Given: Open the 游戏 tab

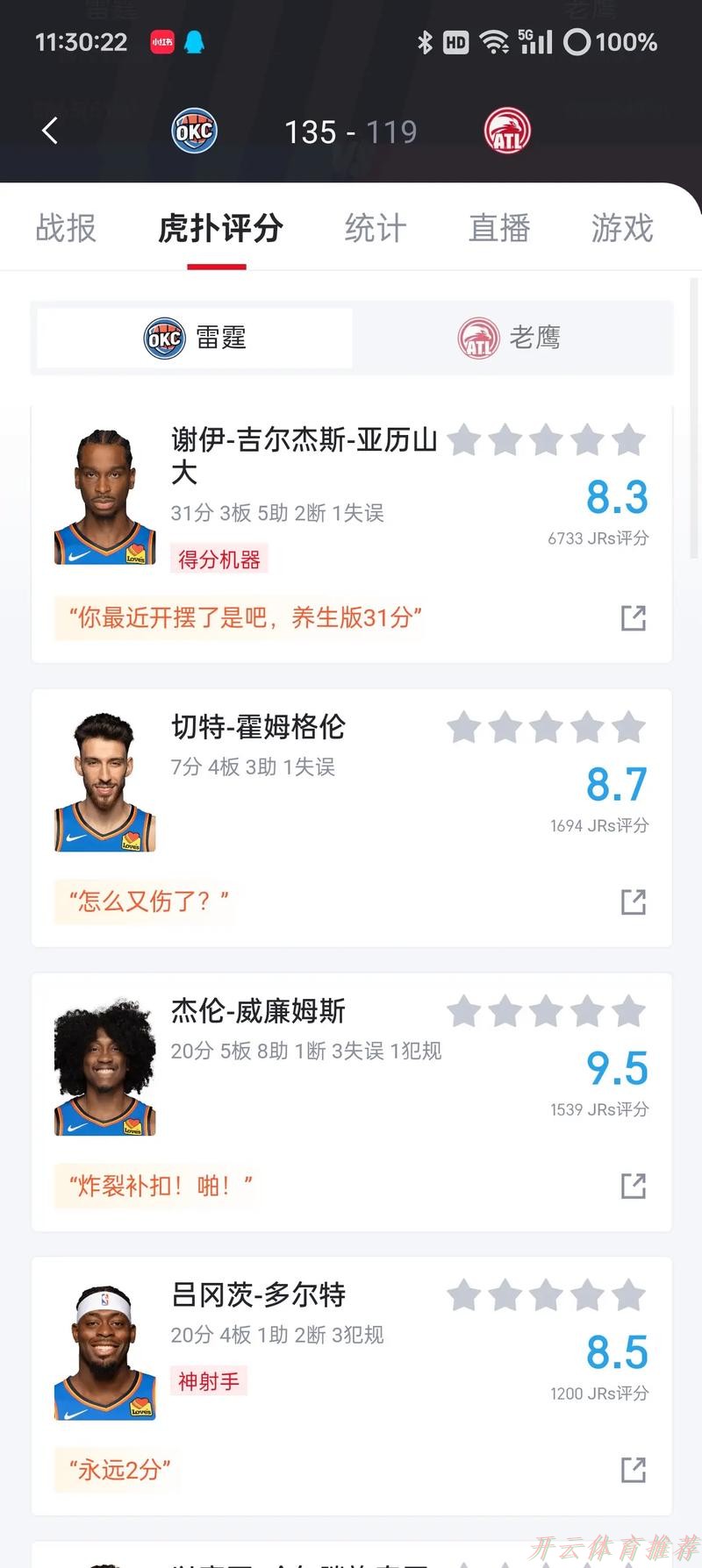Looking at the screenshot, I should (622, 228).
